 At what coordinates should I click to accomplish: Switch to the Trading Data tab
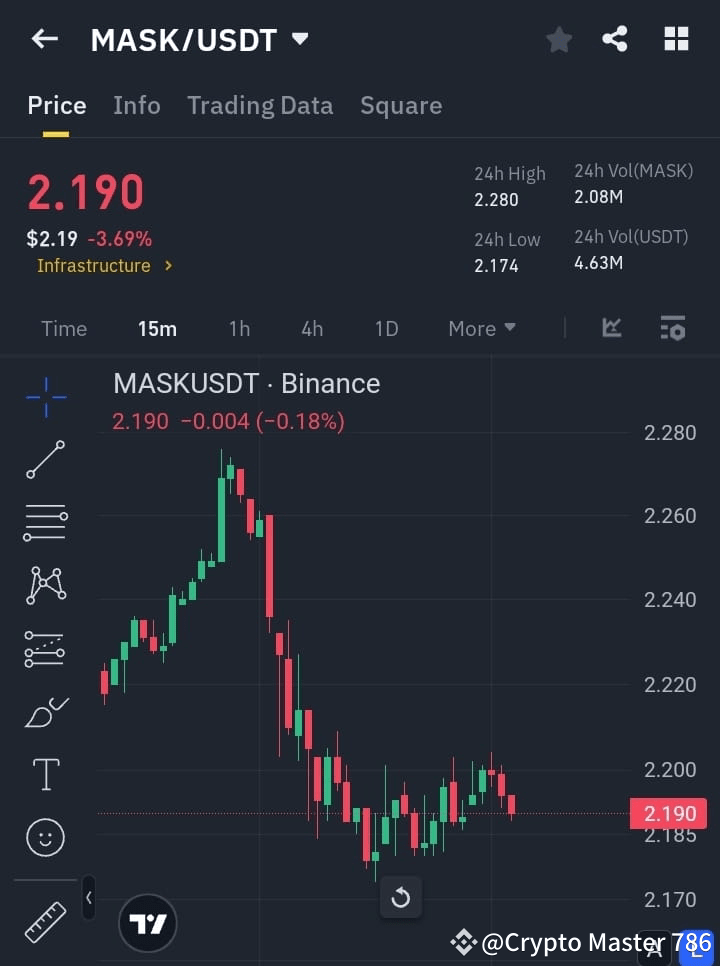tap(260, 105)
